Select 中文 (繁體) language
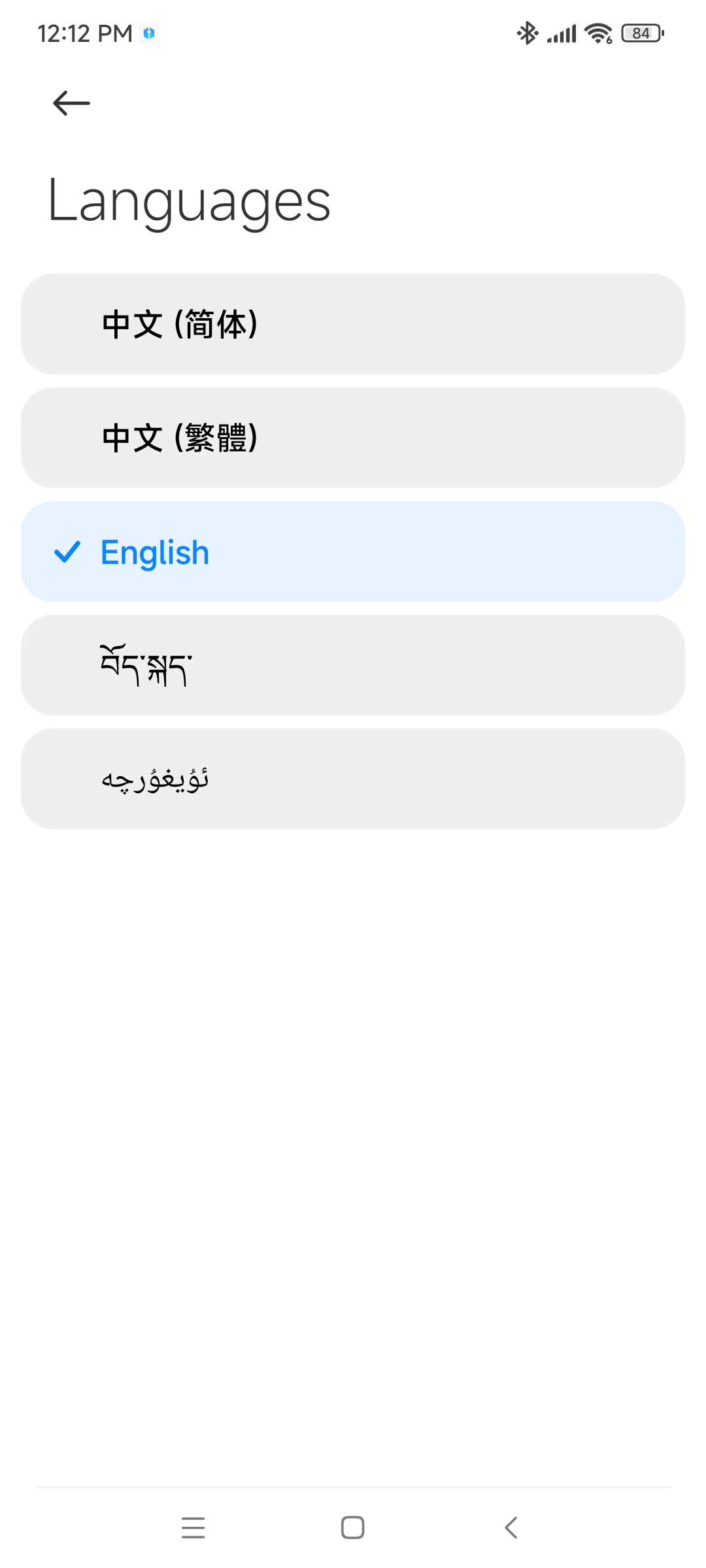The height and width of the screenshot is (1568, 706). (353, 438)
